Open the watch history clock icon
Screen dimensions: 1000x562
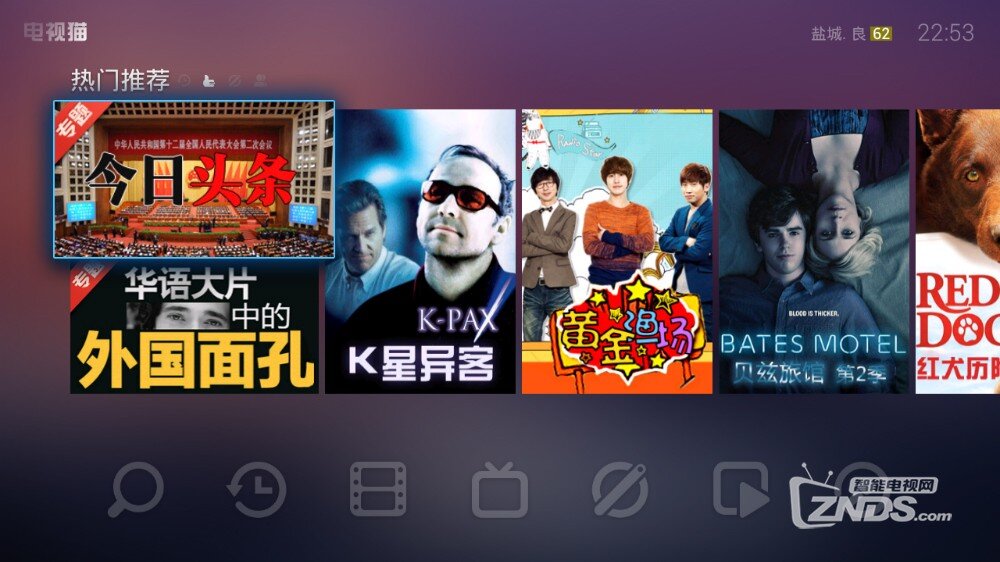tap(256, 489)
